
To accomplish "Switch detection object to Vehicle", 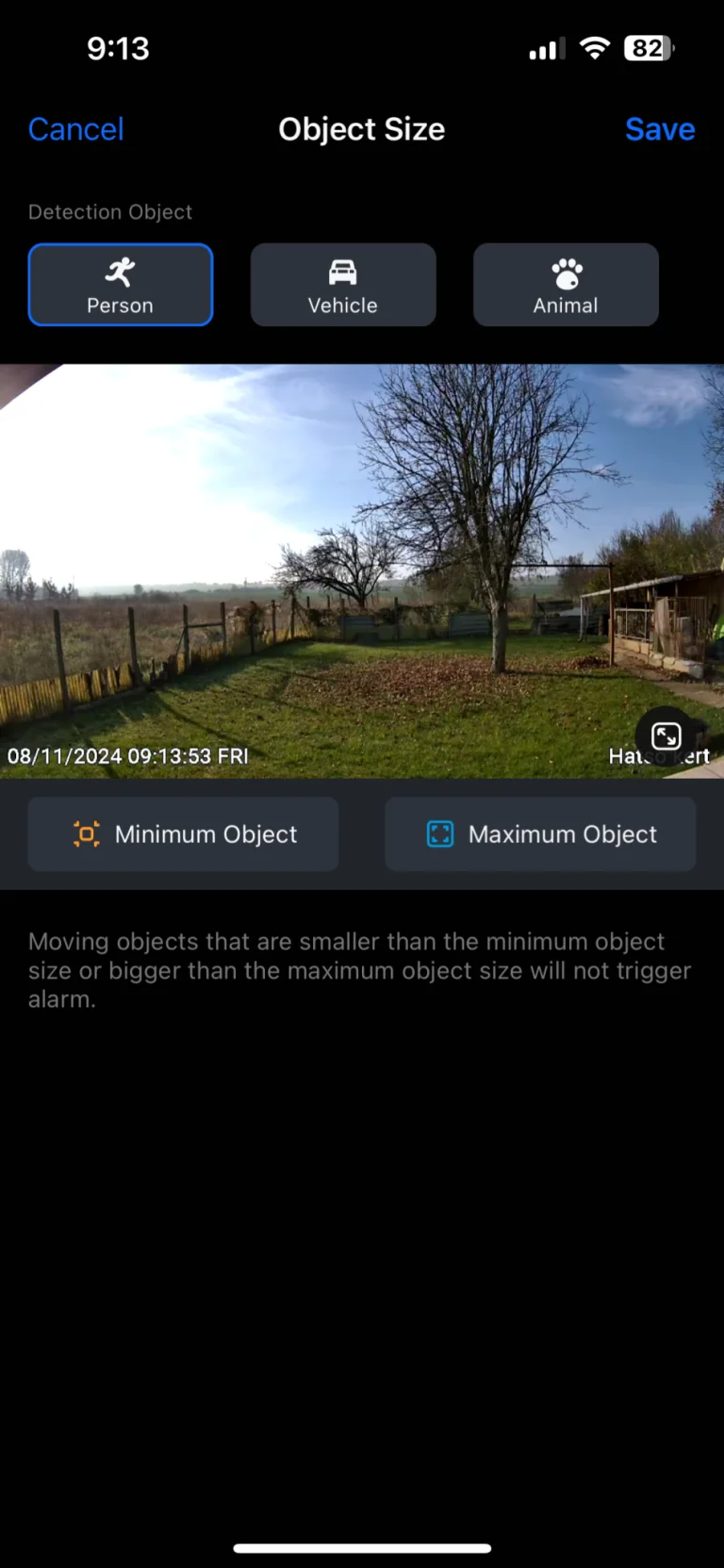I will point(343,285).
